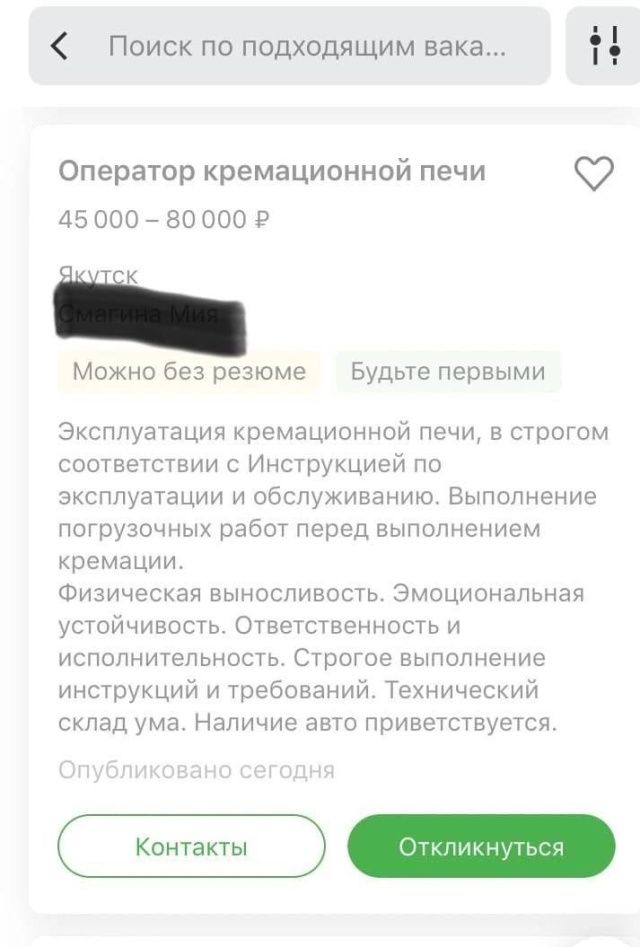This screenshot has width=640, height=947.
Task: Open the Оператор кремационной печи vacancy
Action: [x=272, y=171]
